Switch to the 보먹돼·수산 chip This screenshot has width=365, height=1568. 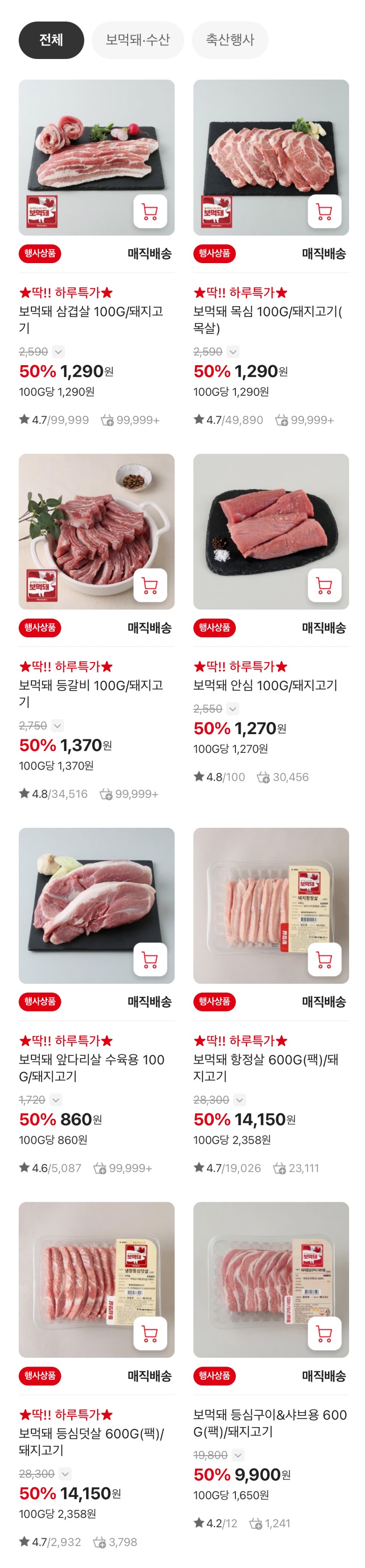tap(138, 40)
